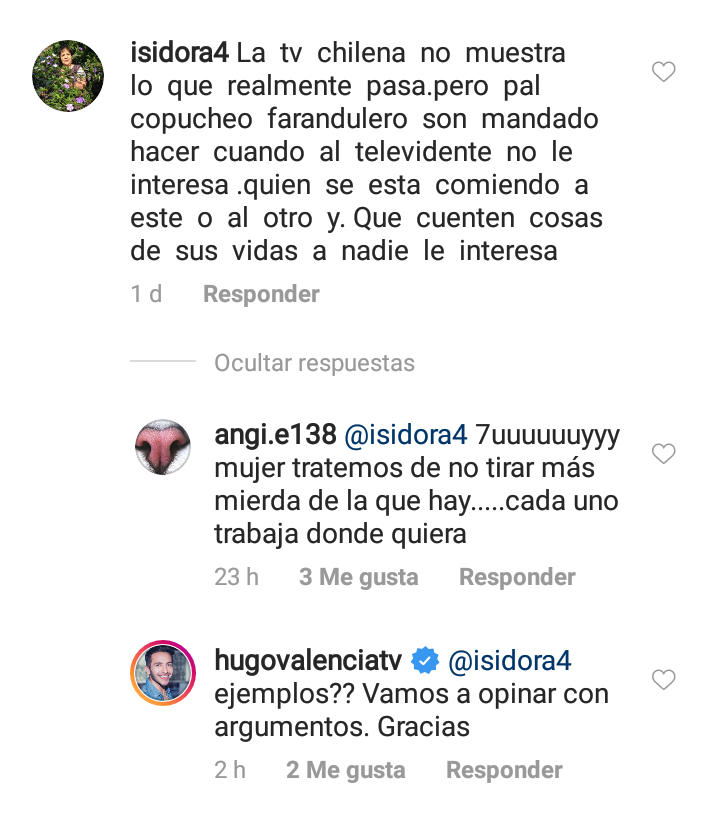Viewport: 720px width, 815px height.
Task: Open isidora4's profile picture
Action: 68,74
